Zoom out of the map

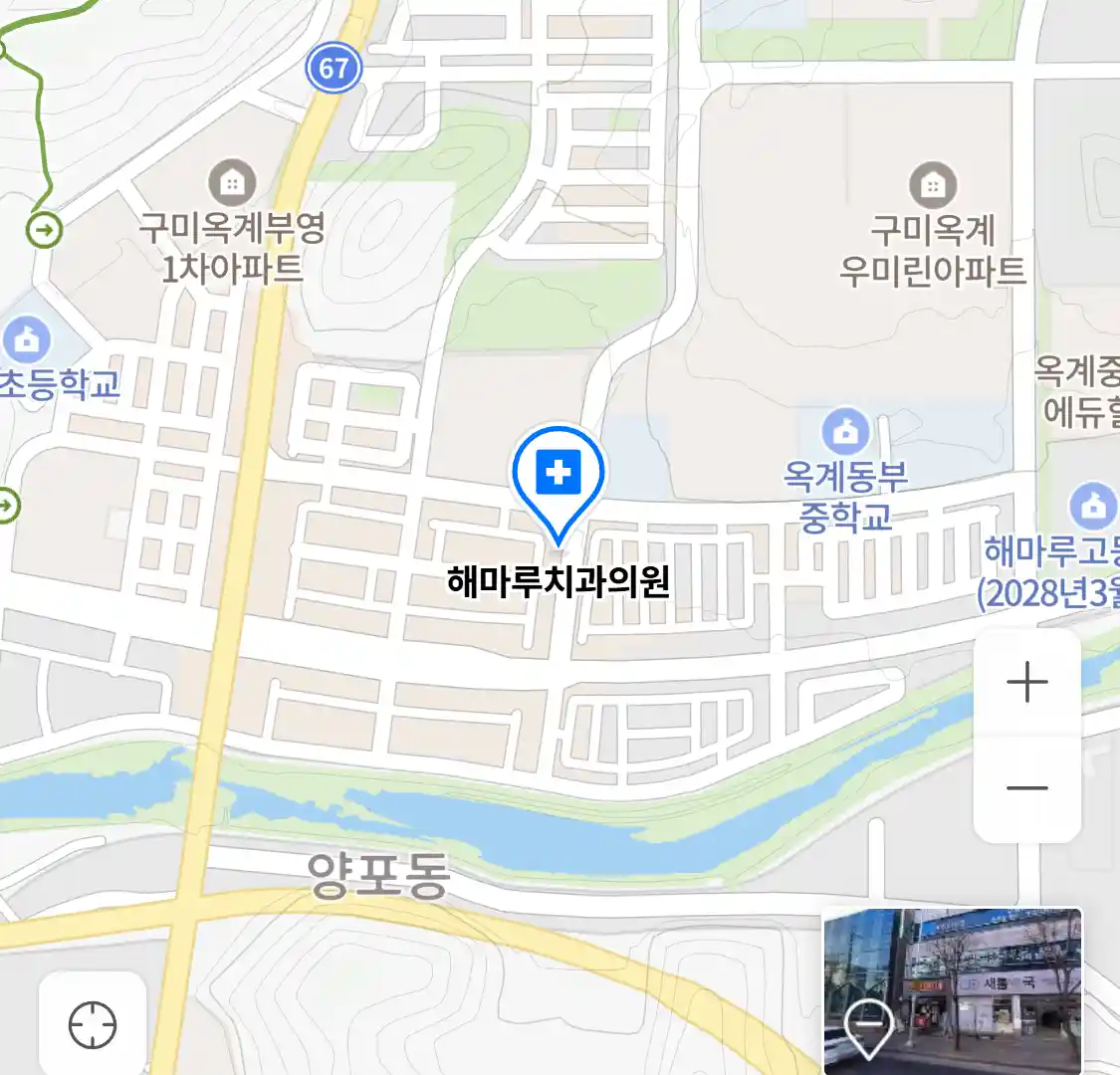tap(1026, 788)
